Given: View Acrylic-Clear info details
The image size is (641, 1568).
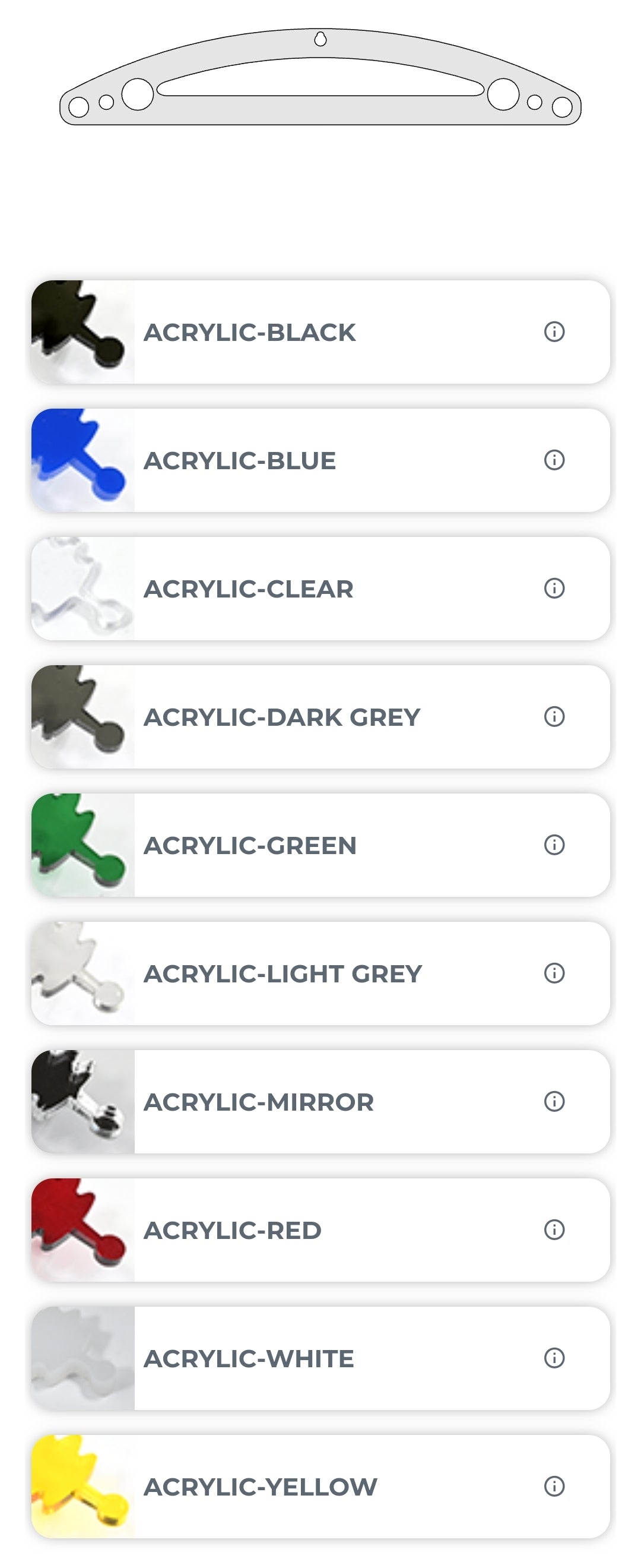Looking at the screenshot, I should 554,588.
